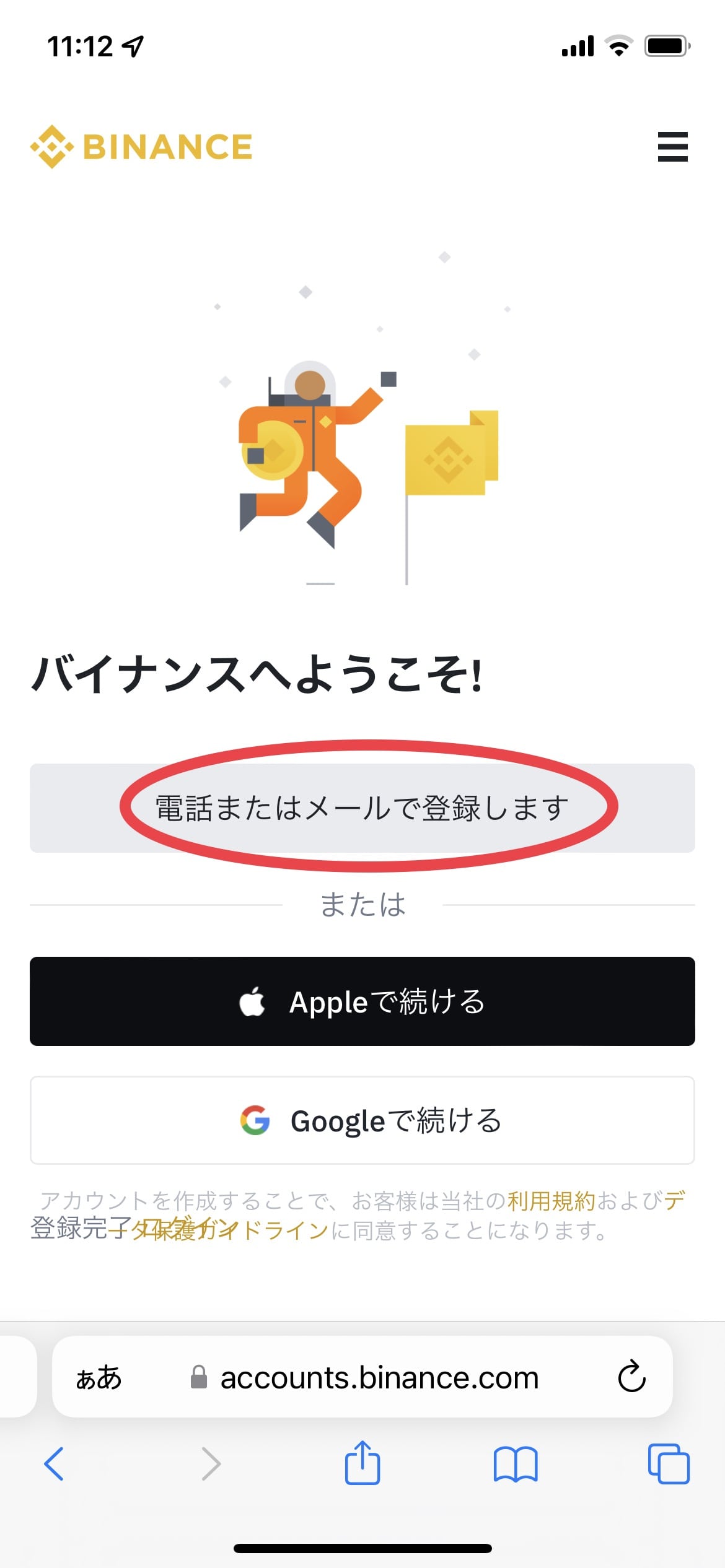Show open Safari tabs
This screenshot has width=725, height=1568.
coord(669,1464)
